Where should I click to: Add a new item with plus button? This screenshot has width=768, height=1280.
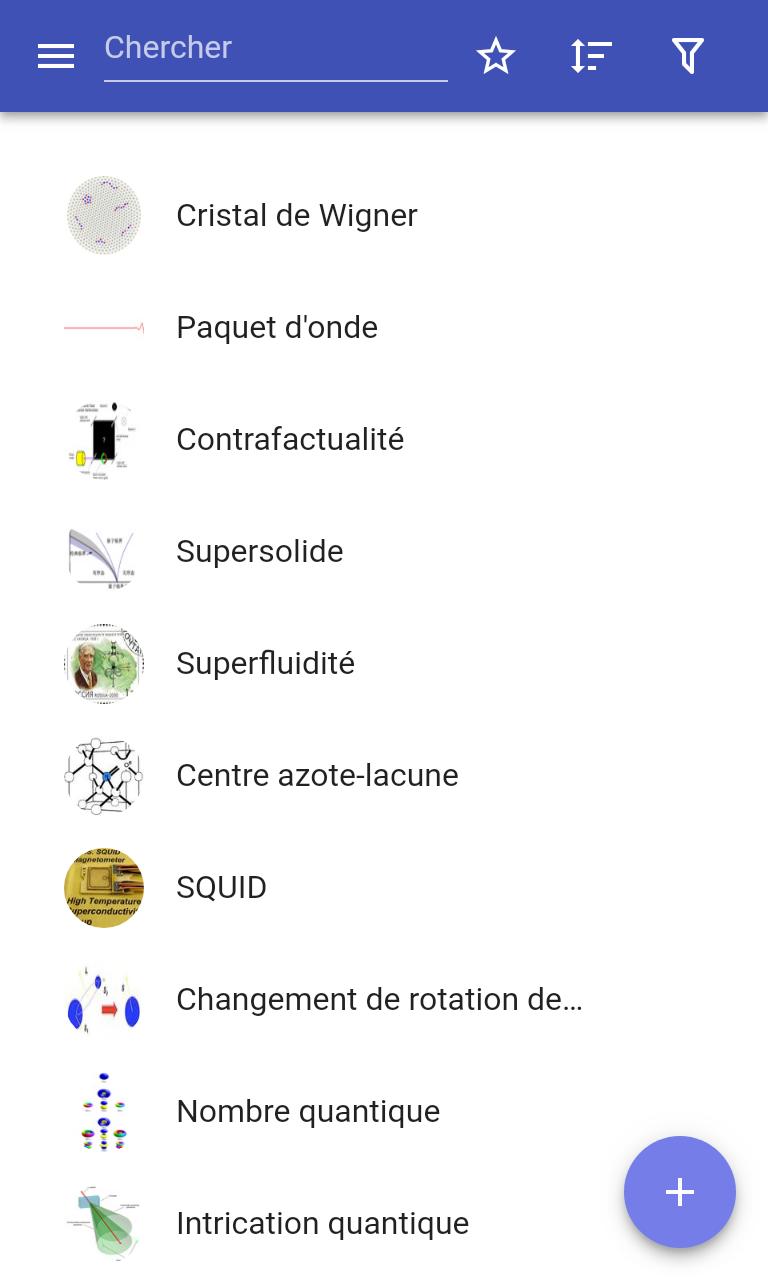coord(680,1192)
